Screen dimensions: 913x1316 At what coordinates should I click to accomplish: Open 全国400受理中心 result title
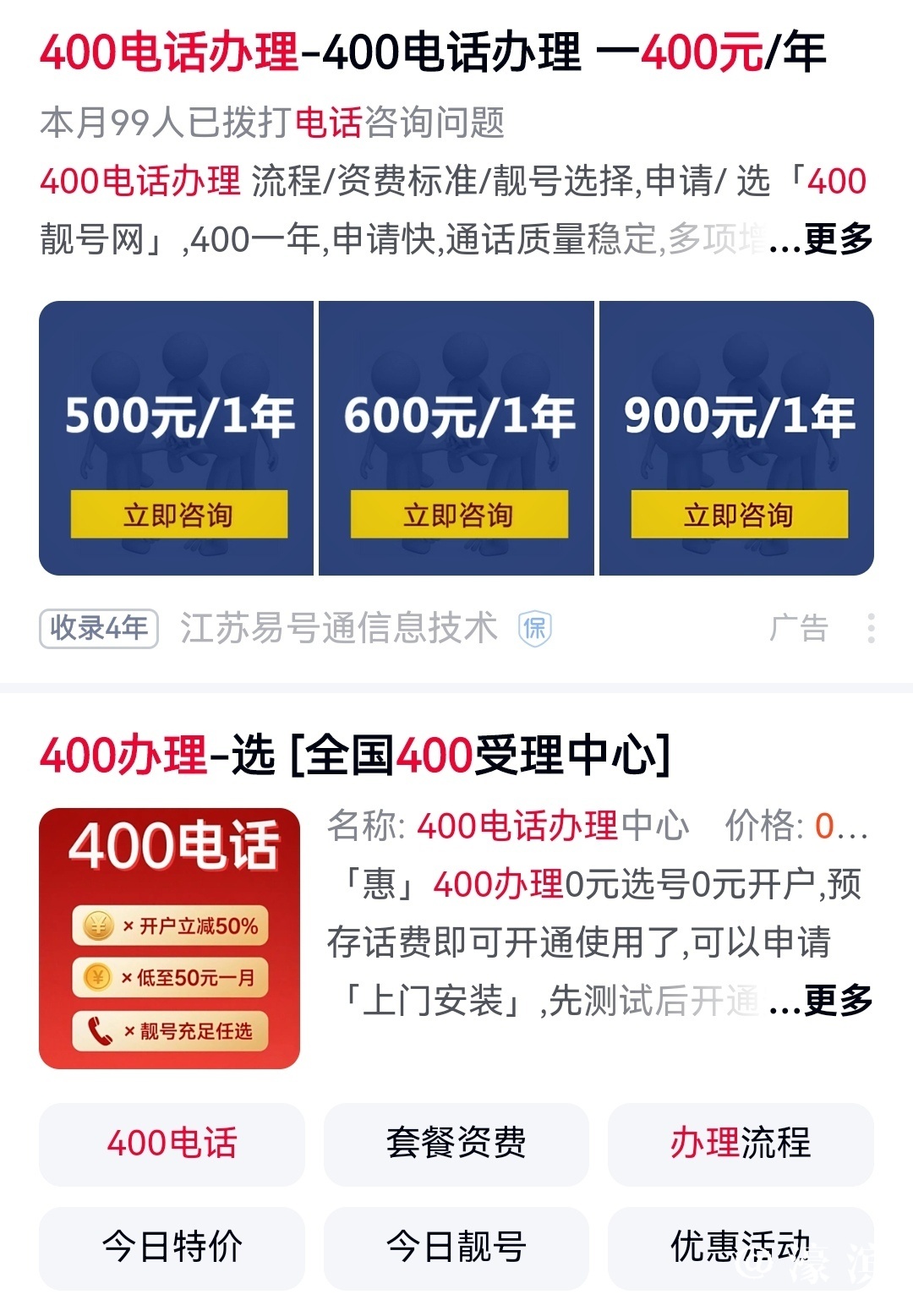point(355,754)
